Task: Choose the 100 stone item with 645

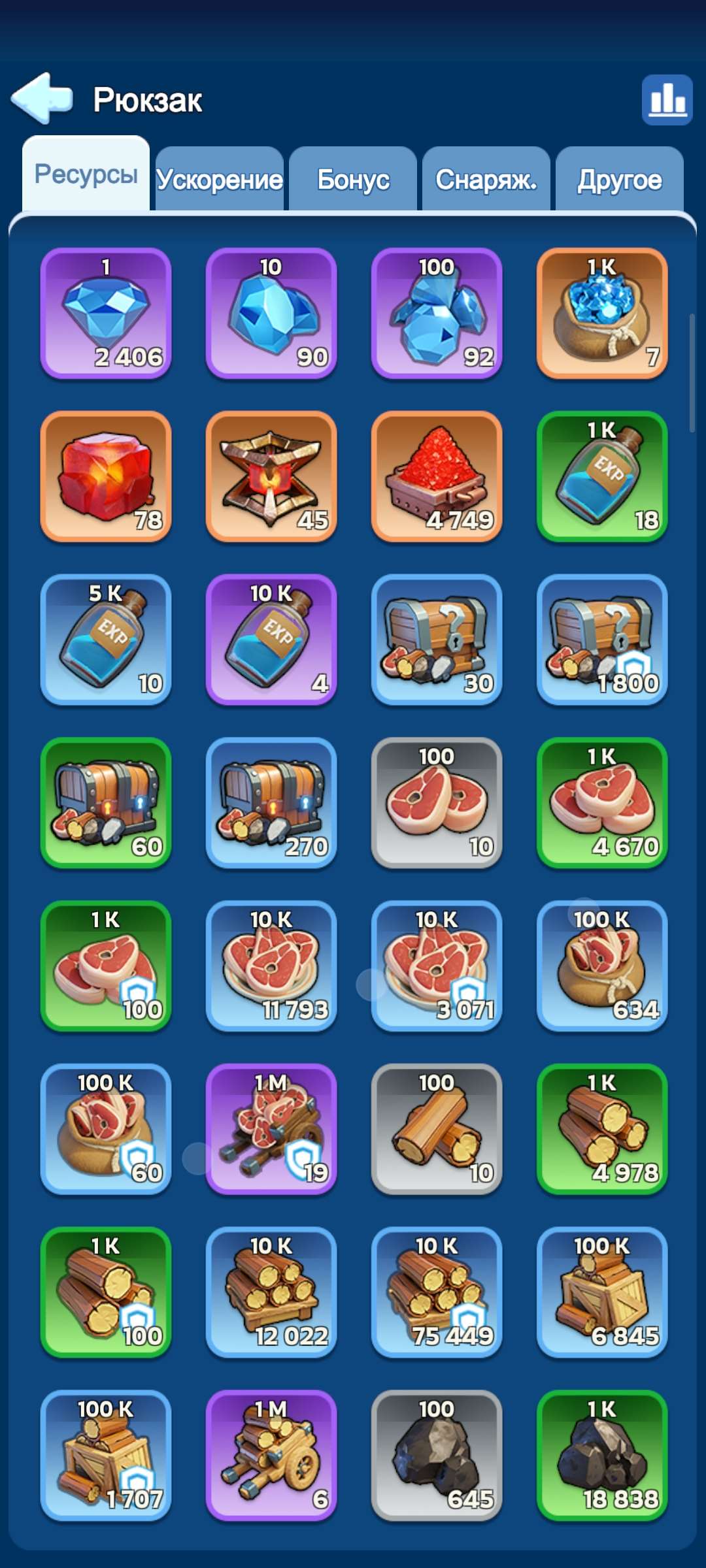Action: pos(437,1455)
